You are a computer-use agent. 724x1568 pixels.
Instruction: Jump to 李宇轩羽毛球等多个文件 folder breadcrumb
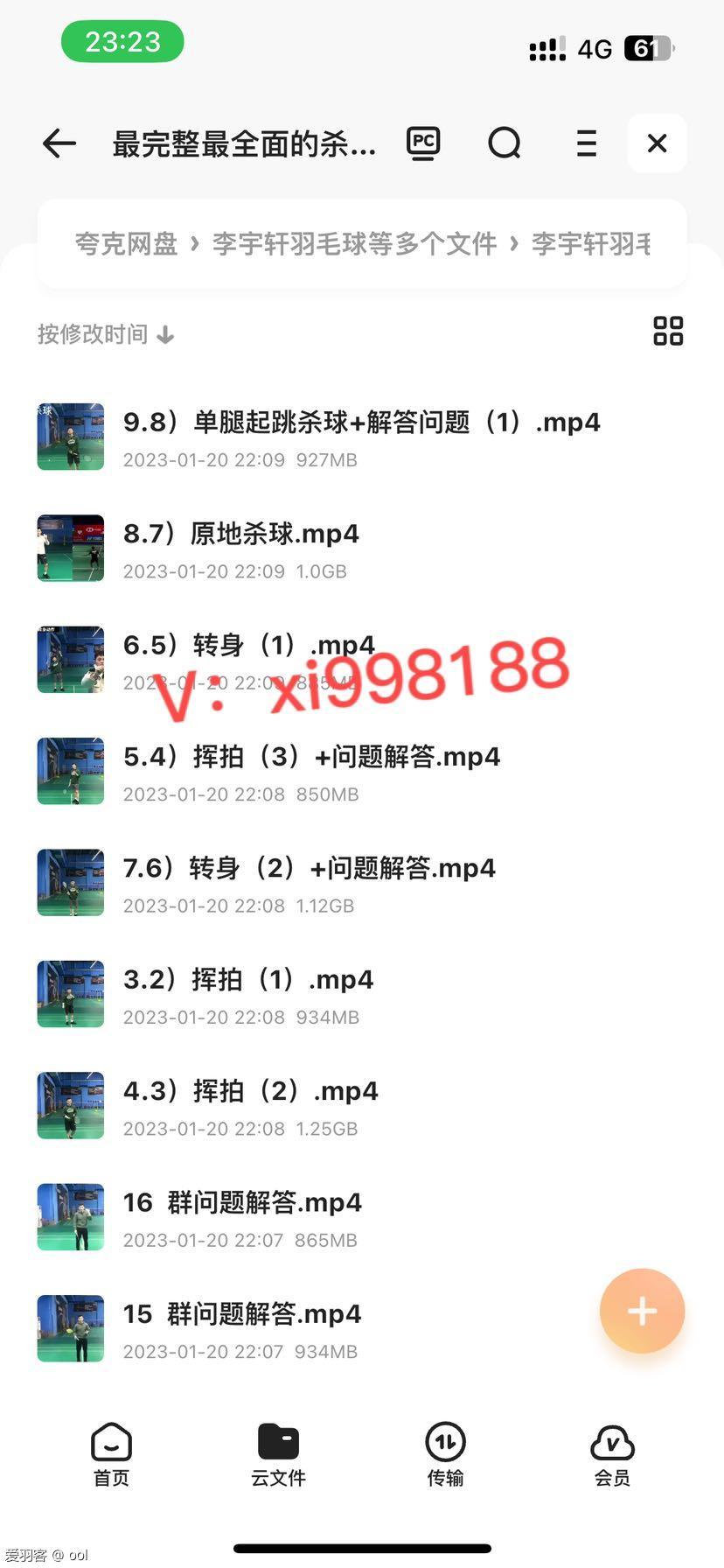click(x=354, y=244)
